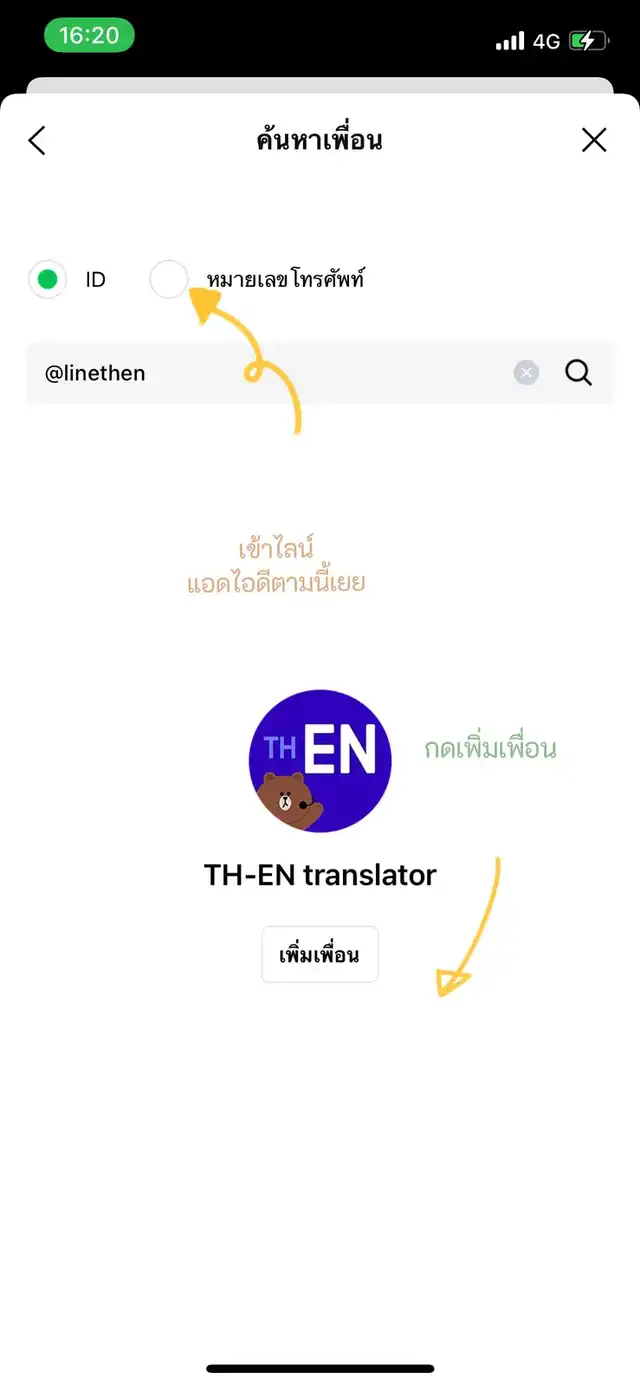Image resolution: width=640 pixels, height=1386 pixels.
Task: Close the friend search screen
Action: 594,140
